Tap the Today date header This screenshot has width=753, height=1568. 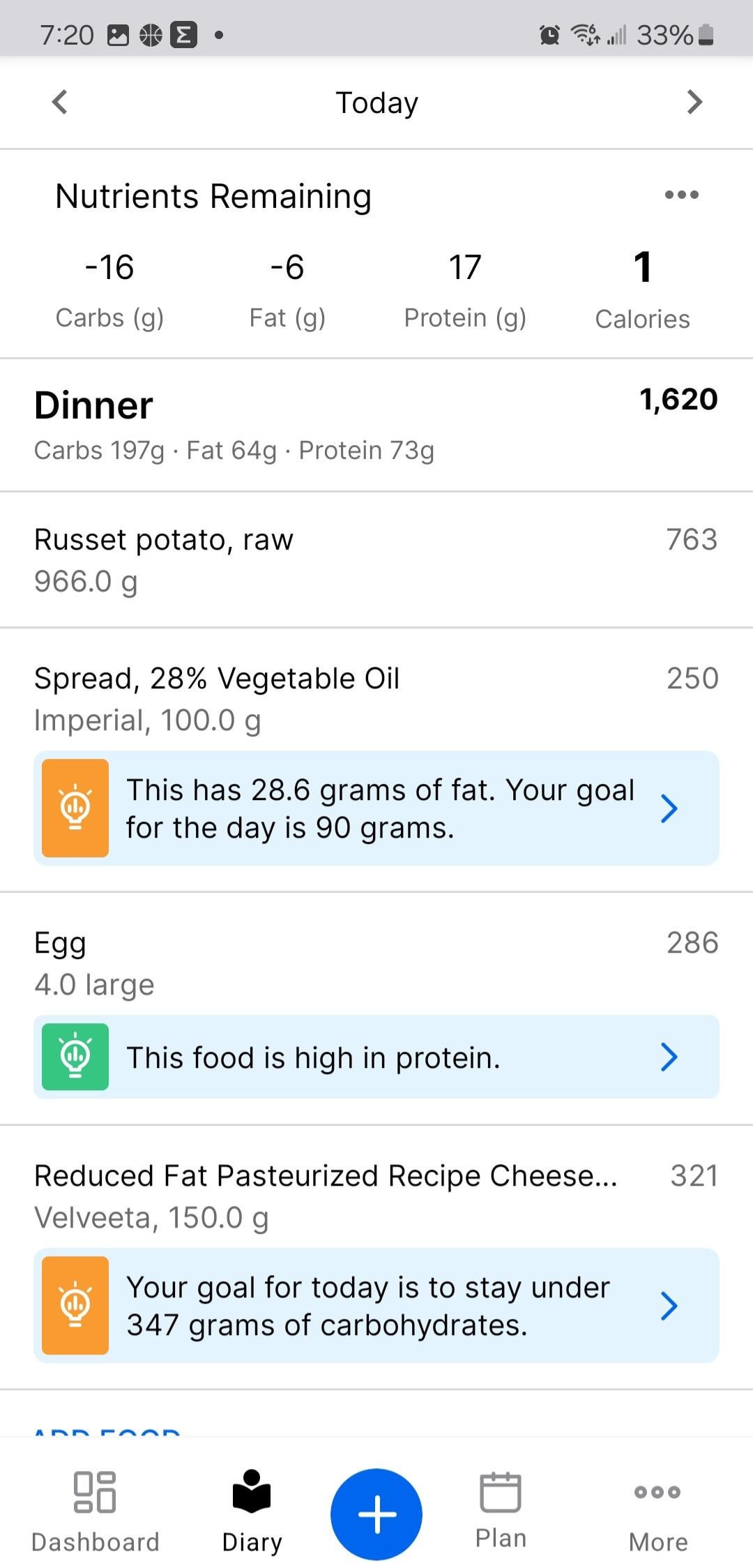pyautogui.click(x=376, y=103)
